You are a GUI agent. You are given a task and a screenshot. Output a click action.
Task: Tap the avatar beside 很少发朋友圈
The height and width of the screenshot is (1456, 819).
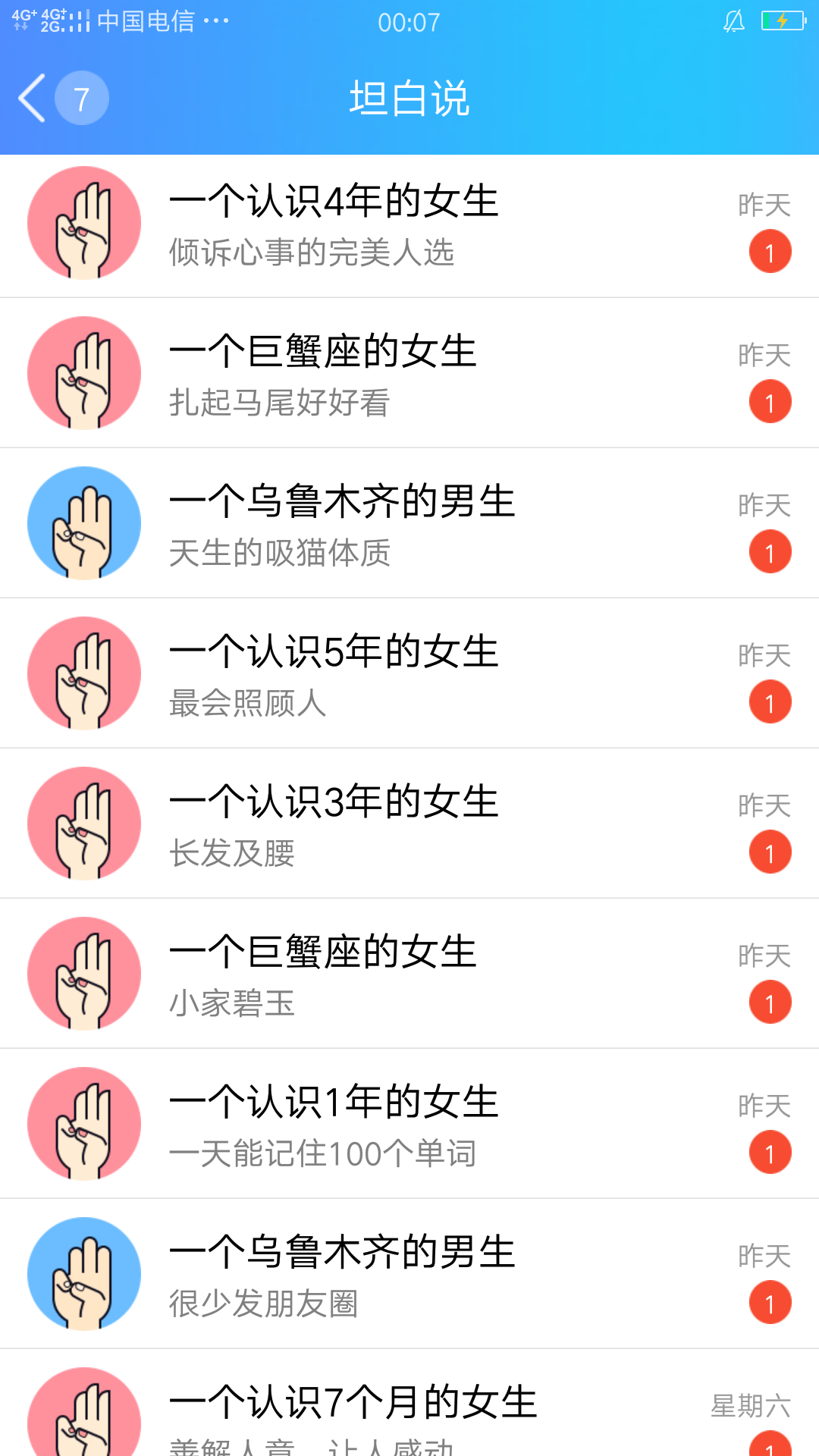point(83,1274)
